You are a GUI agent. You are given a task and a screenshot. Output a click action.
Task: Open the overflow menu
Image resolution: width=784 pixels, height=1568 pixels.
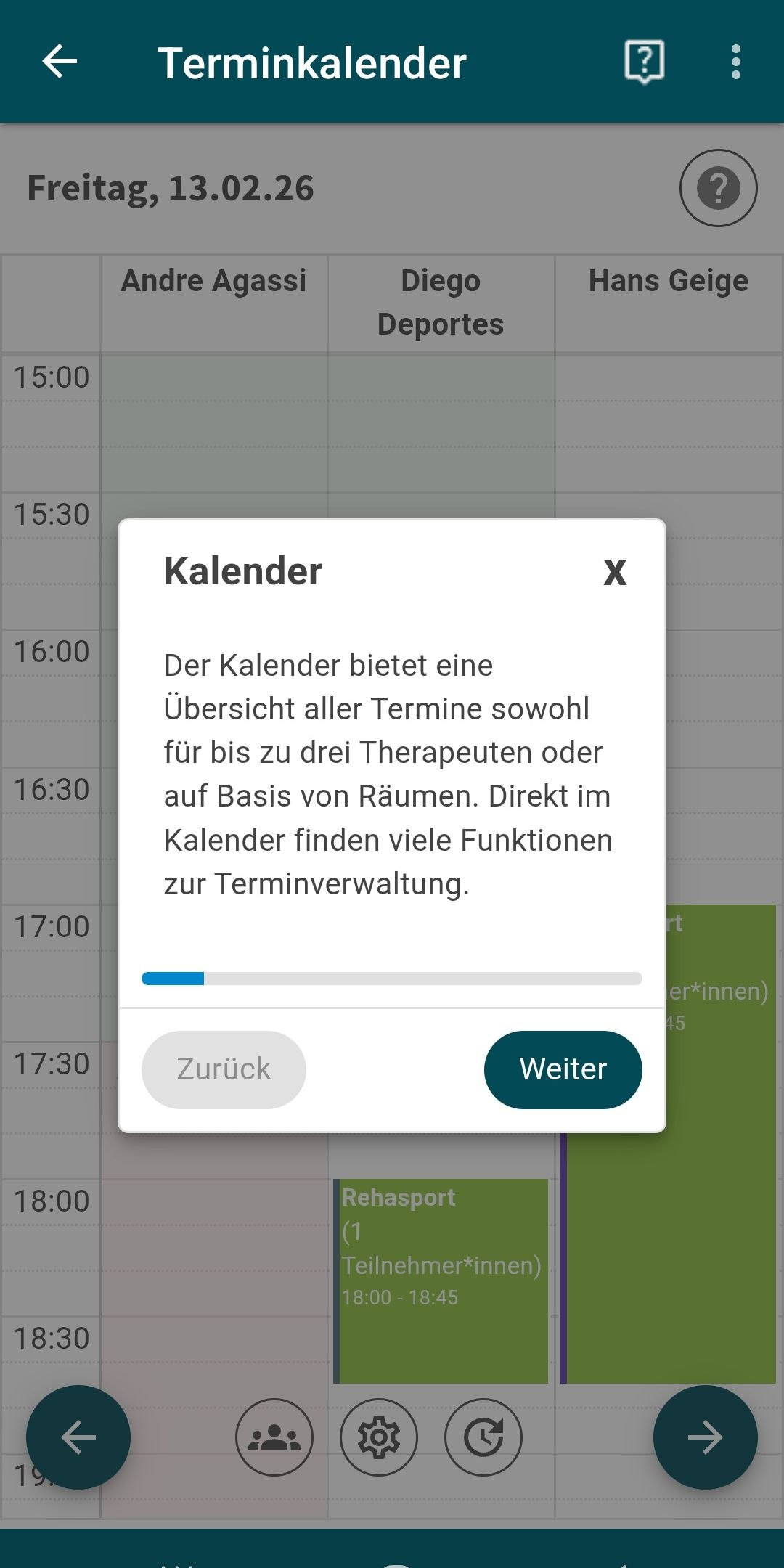pyautogui.click(x=735, y=62)
